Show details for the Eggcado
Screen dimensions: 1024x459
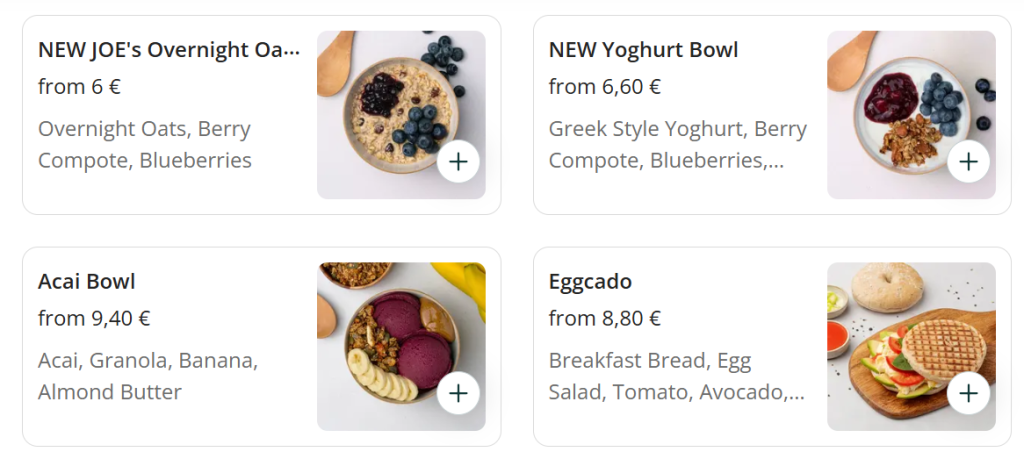coord(590,281)
